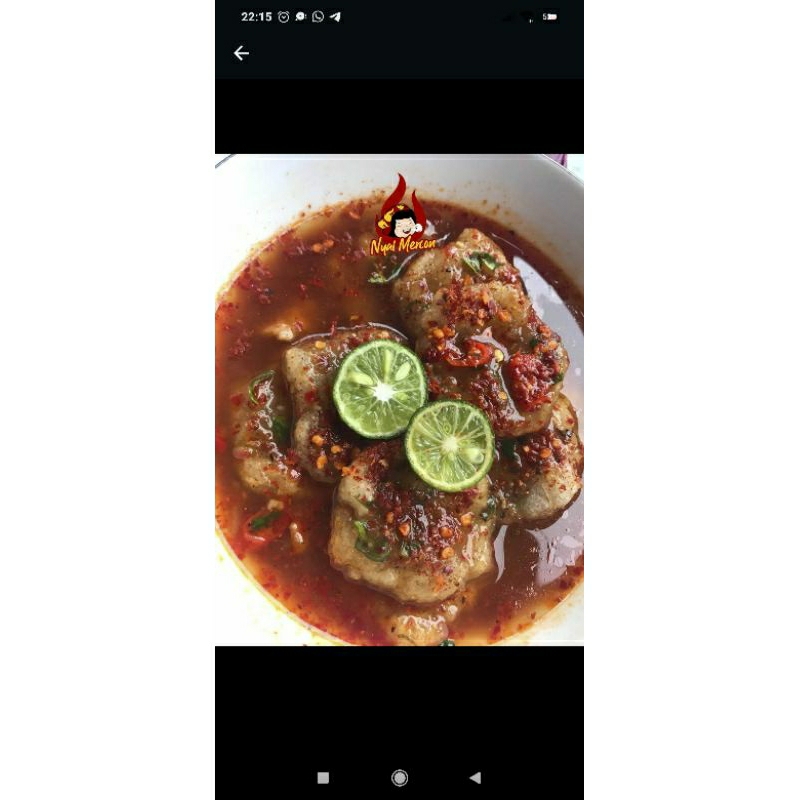Tap the system back triangle button
Screen dimensions: 800x800
475,777
